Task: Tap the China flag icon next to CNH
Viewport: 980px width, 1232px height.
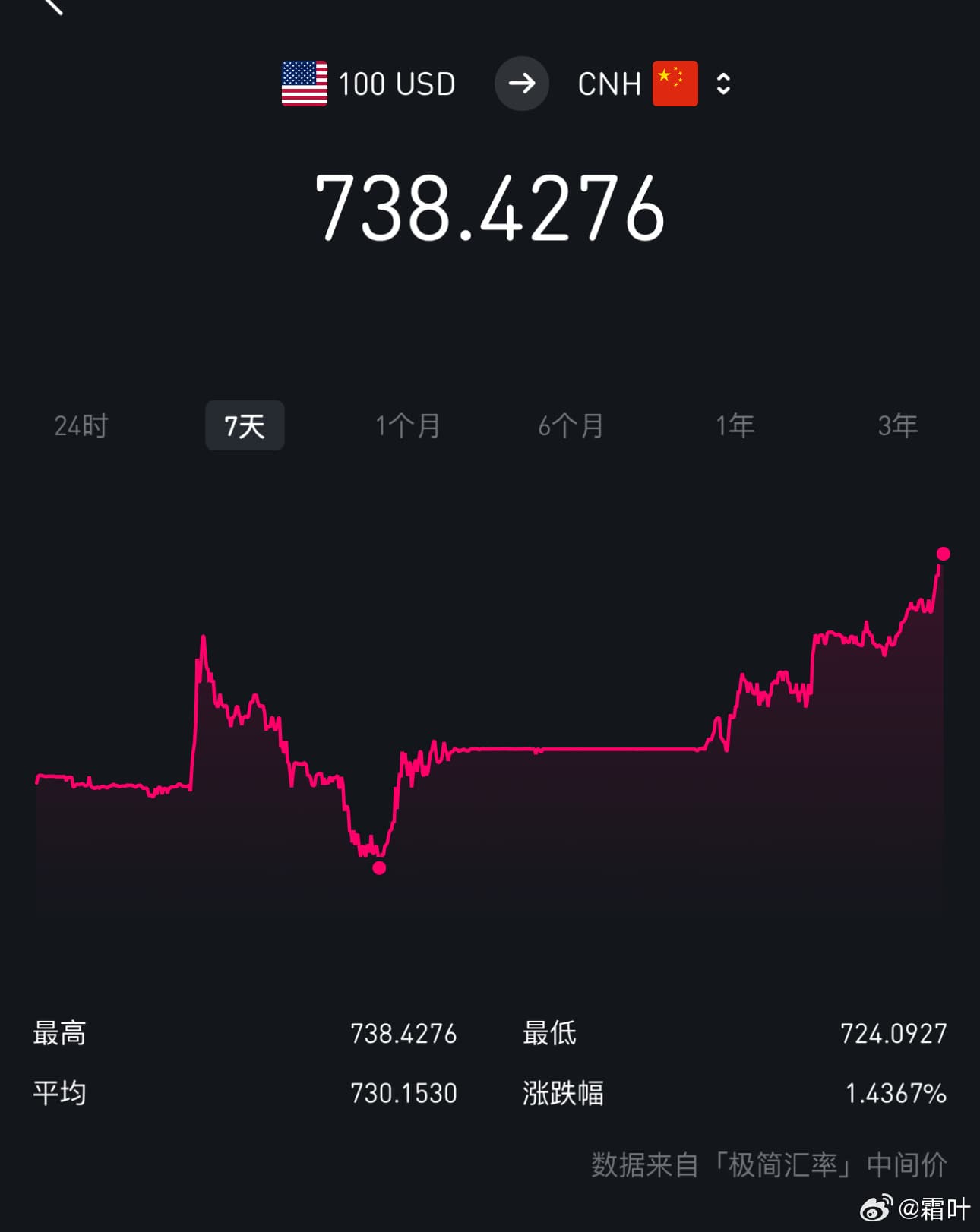Action: [x=675, y=82]
